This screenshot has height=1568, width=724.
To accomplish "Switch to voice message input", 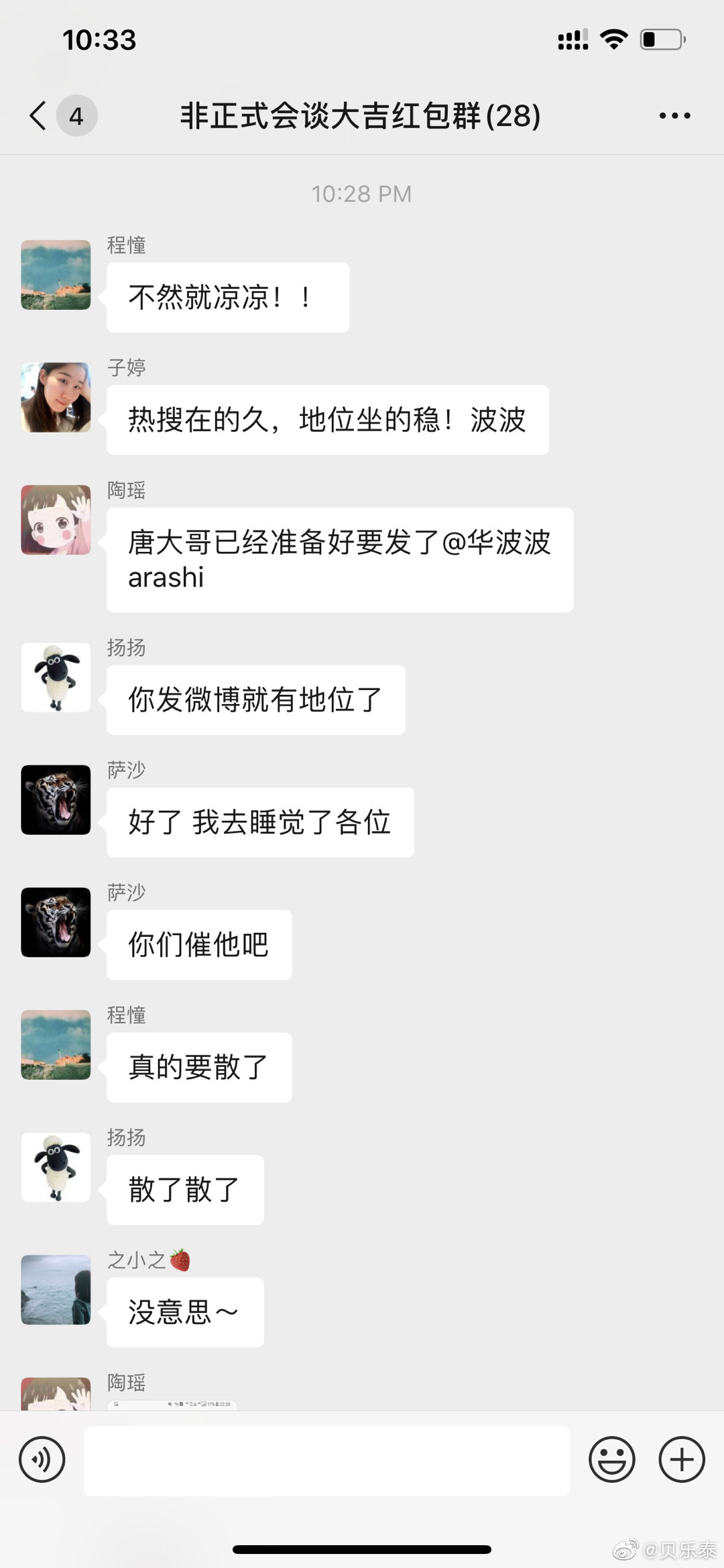I will tap(42, 1459).
